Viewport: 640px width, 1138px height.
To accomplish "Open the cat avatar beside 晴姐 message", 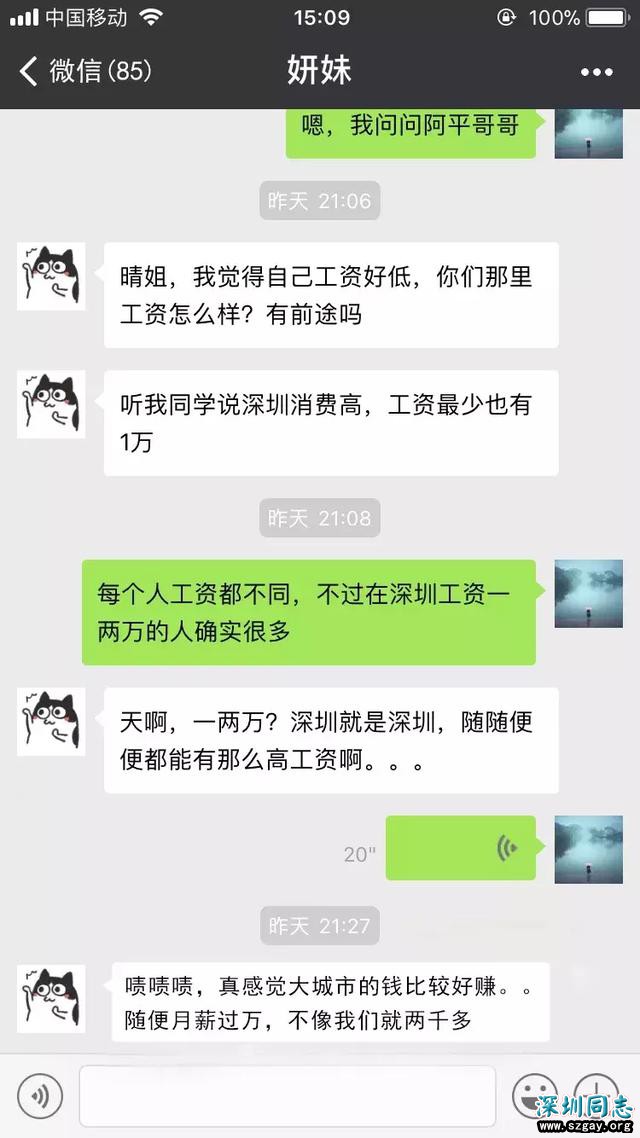I will pos(51,276).
